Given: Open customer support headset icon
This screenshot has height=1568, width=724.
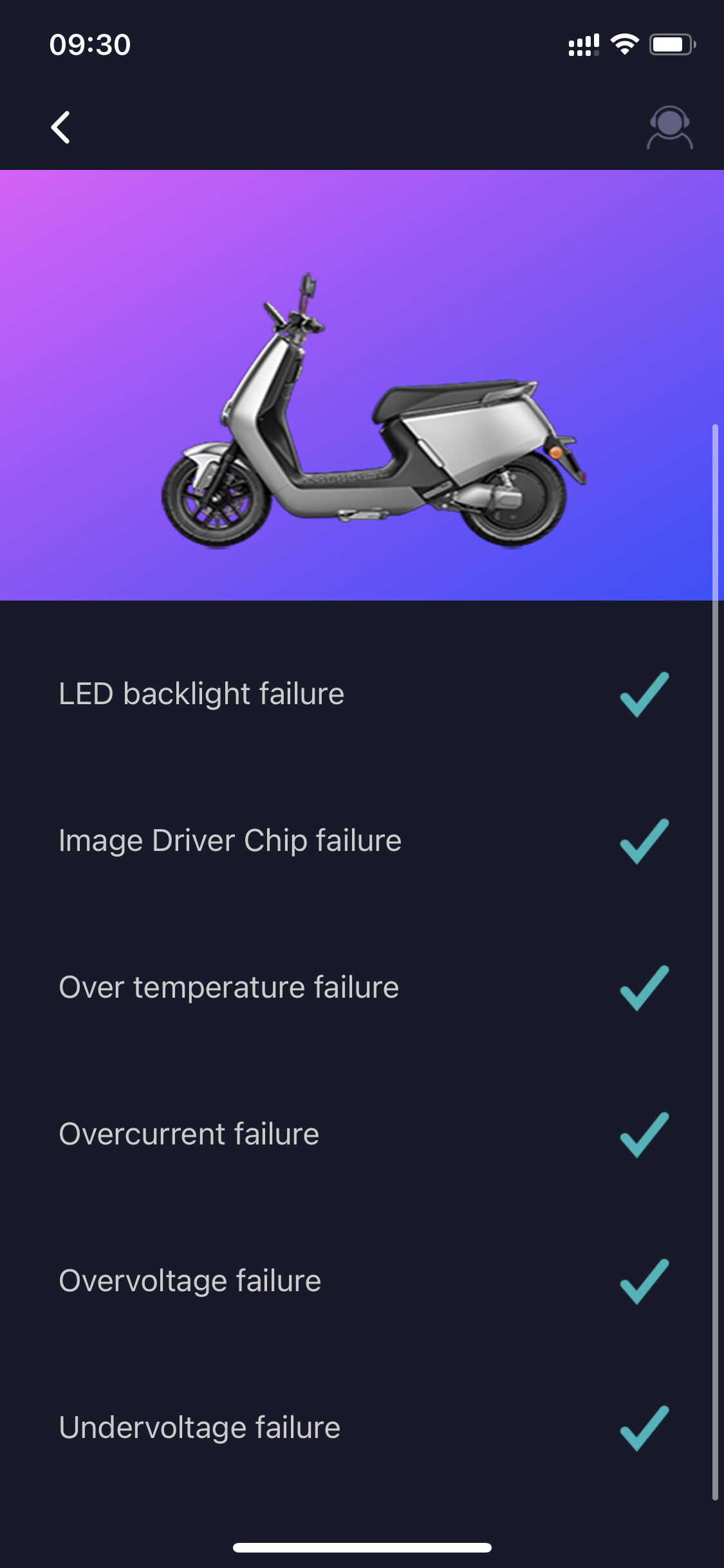Looking at the screenshot, I should point(669,127).
